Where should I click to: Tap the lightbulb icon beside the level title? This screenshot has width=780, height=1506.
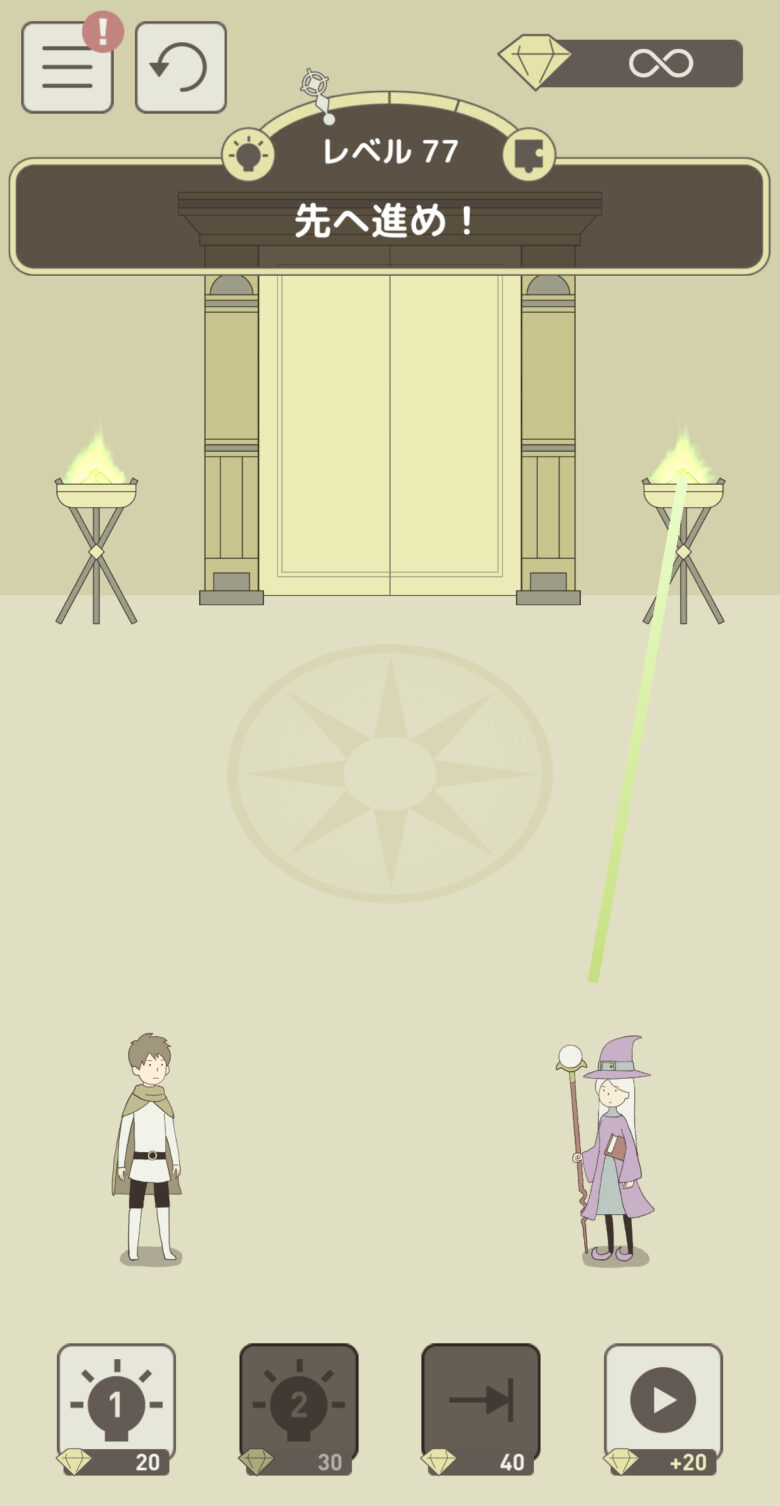248,155
